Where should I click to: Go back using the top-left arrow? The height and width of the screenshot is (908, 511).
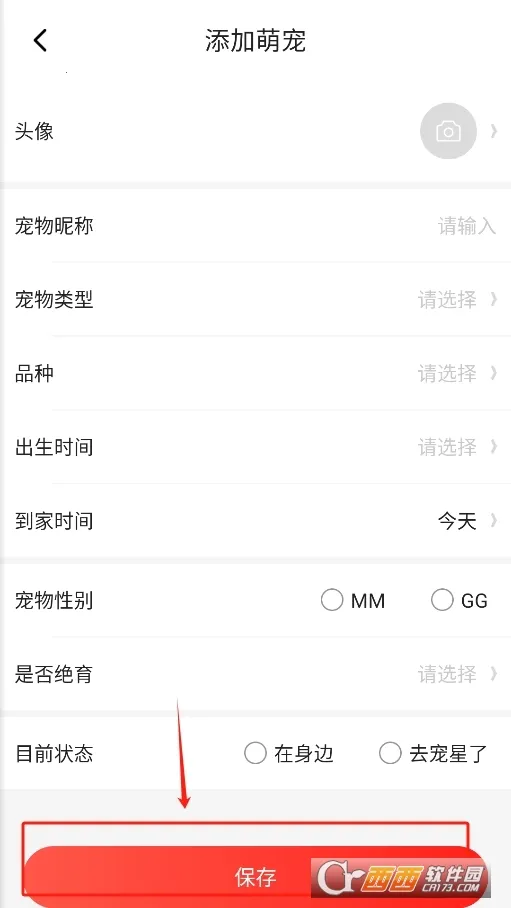click(40, 41)
